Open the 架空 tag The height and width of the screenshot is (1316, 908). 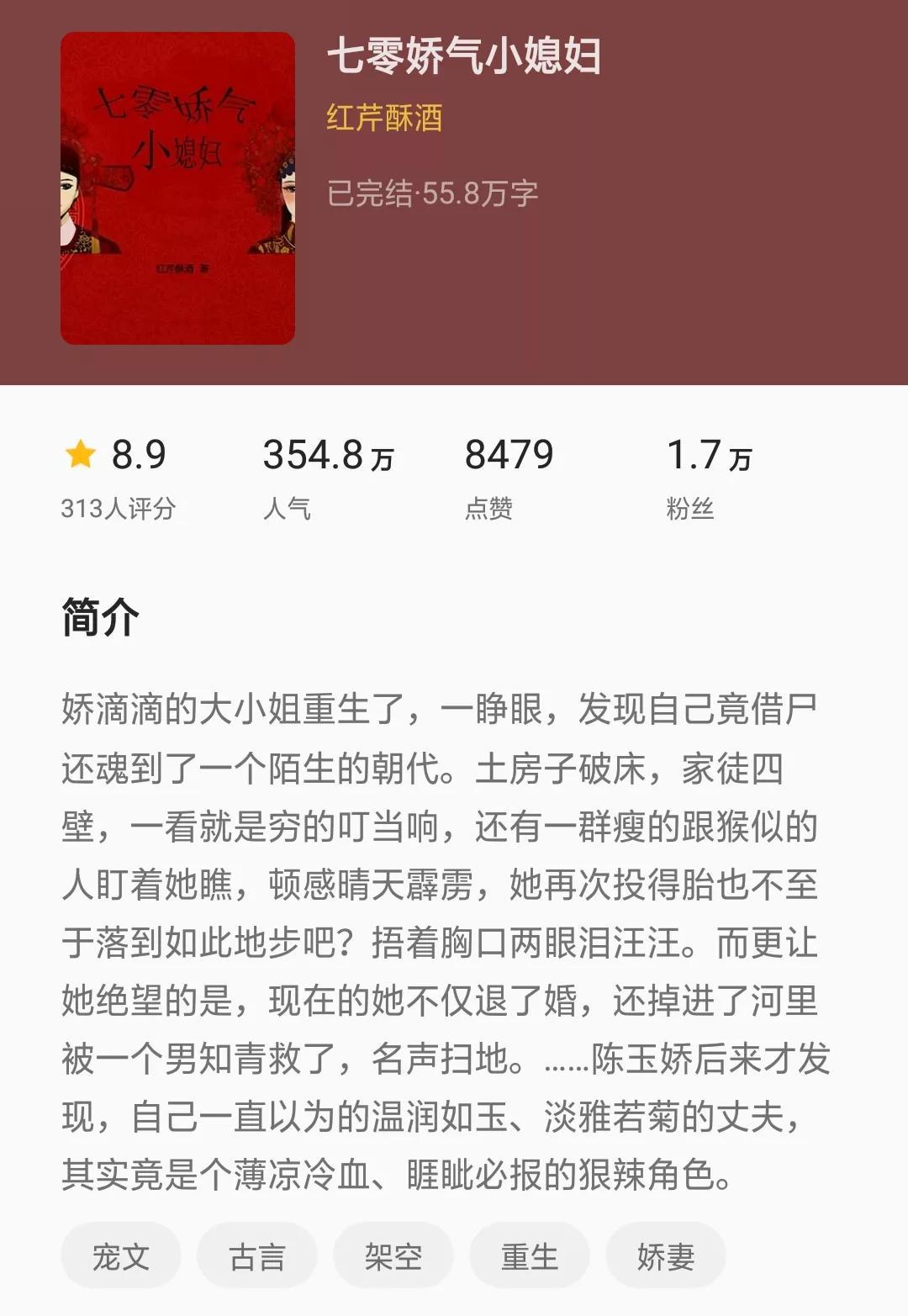point(393,1256)
